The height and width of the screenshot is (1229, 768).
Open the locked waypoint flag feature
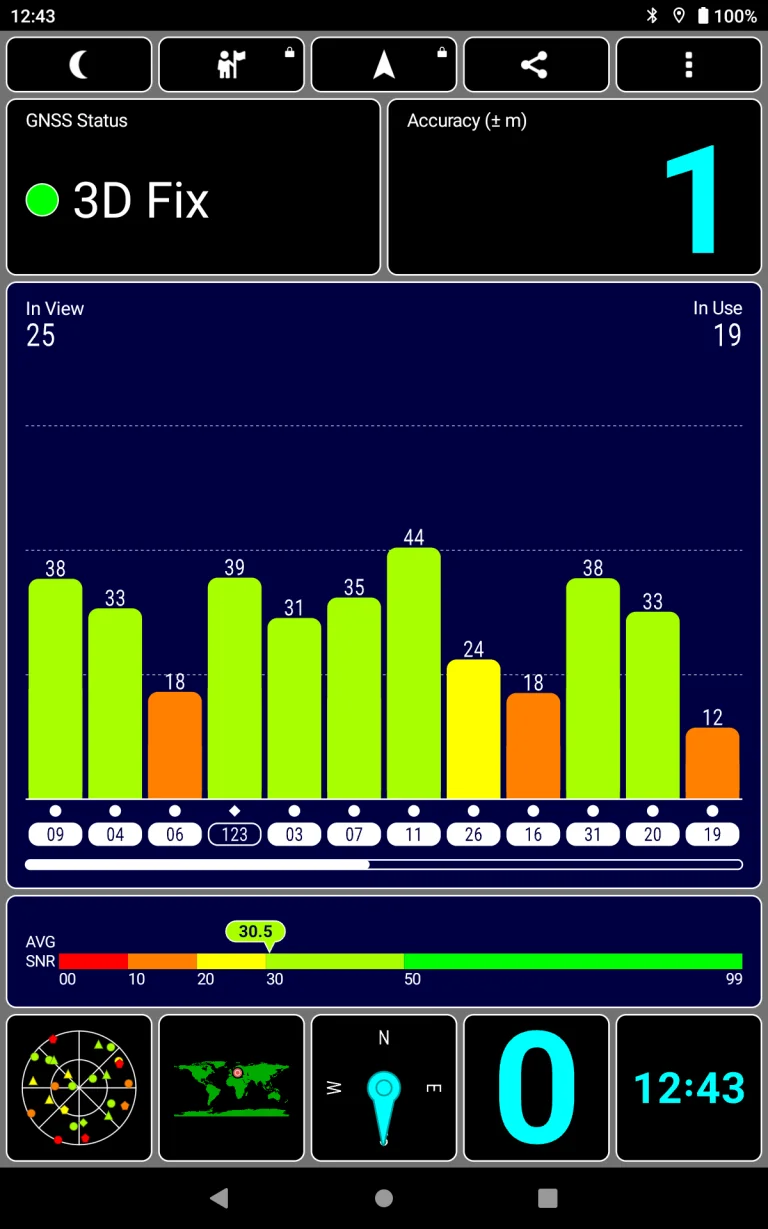click(x=231, y=65)
